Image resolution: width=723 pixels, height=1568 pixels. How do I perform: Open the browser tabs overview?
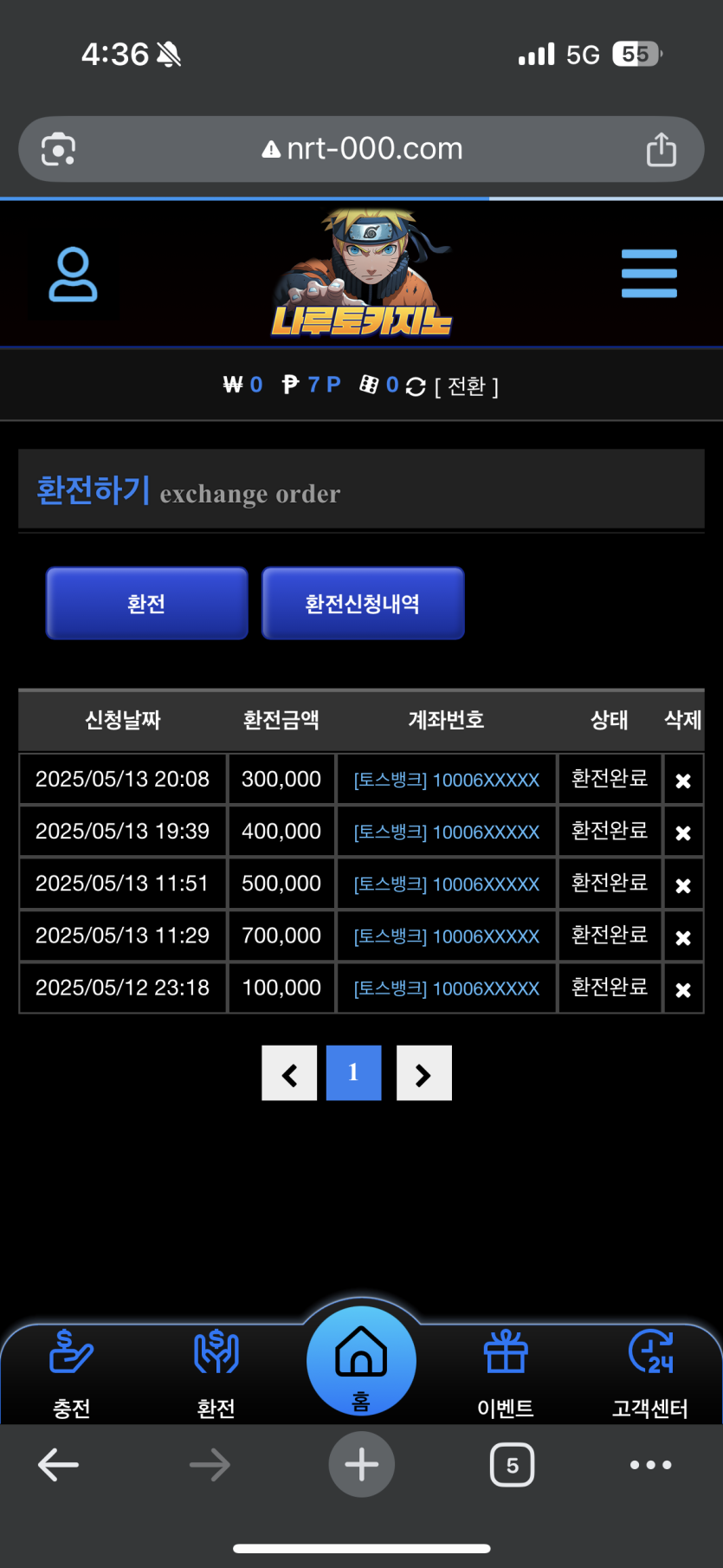(x=512, y=1465)
